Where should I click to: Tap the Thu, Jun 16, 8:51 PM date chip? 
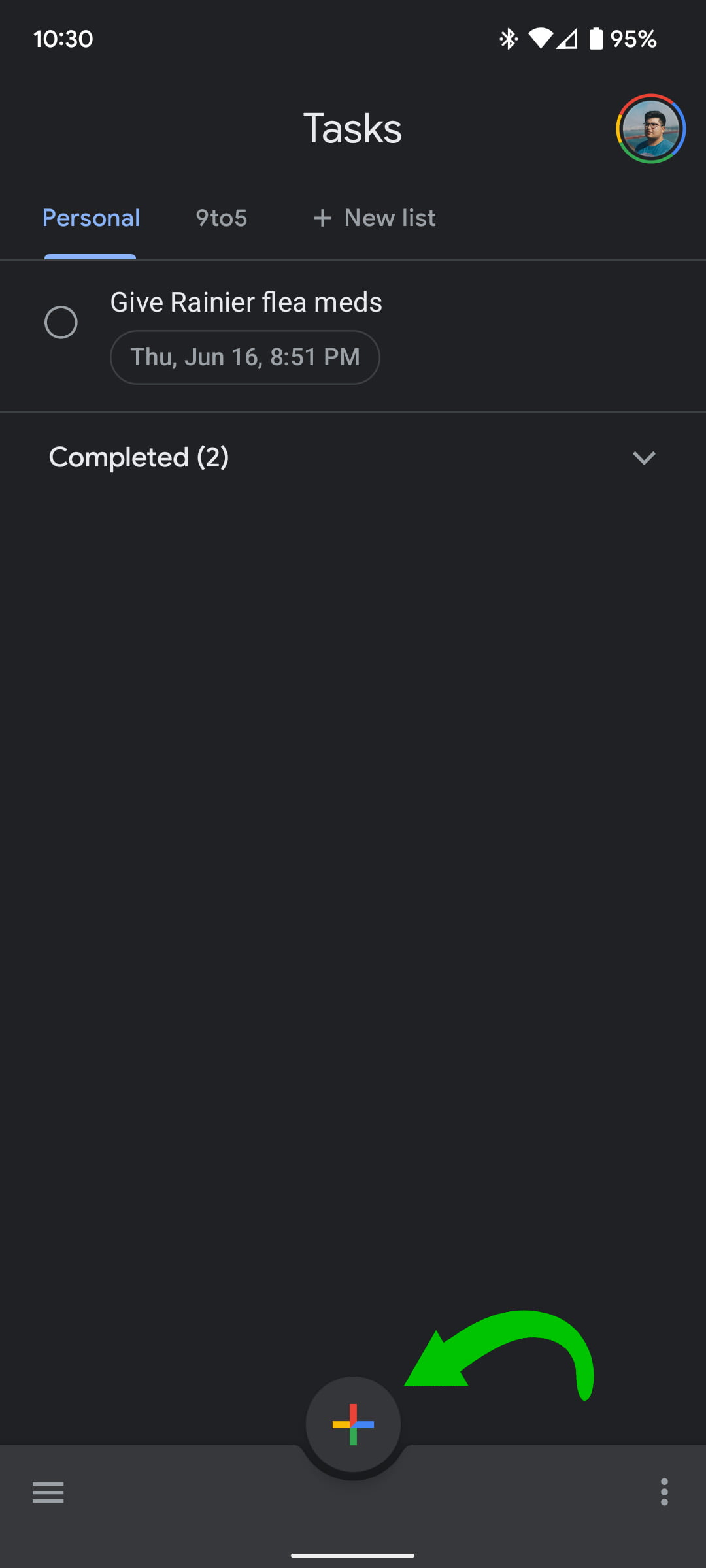[x=244, y=357]
